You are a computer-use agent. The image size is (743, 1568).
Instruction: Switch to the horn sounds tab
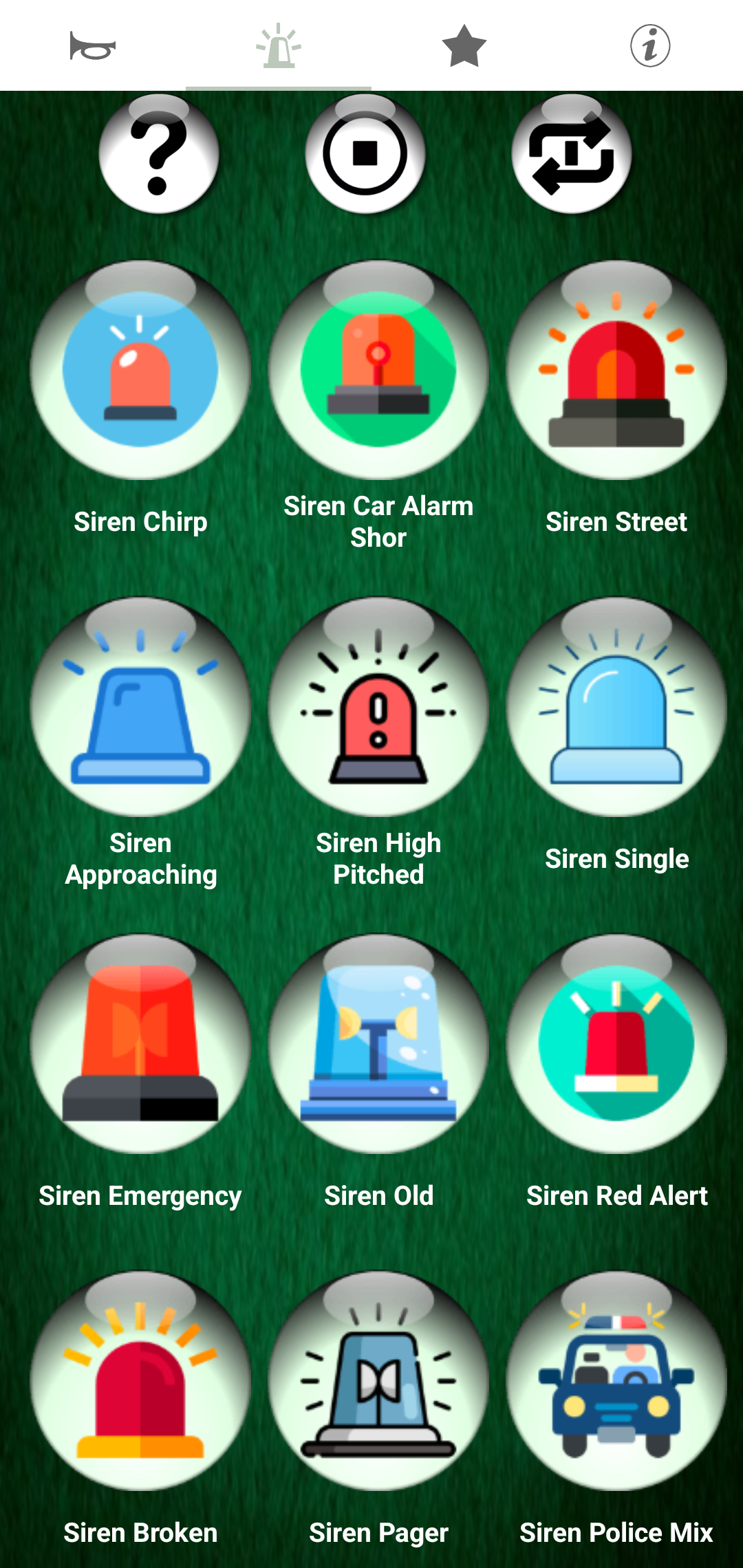[x=93, y=46]
